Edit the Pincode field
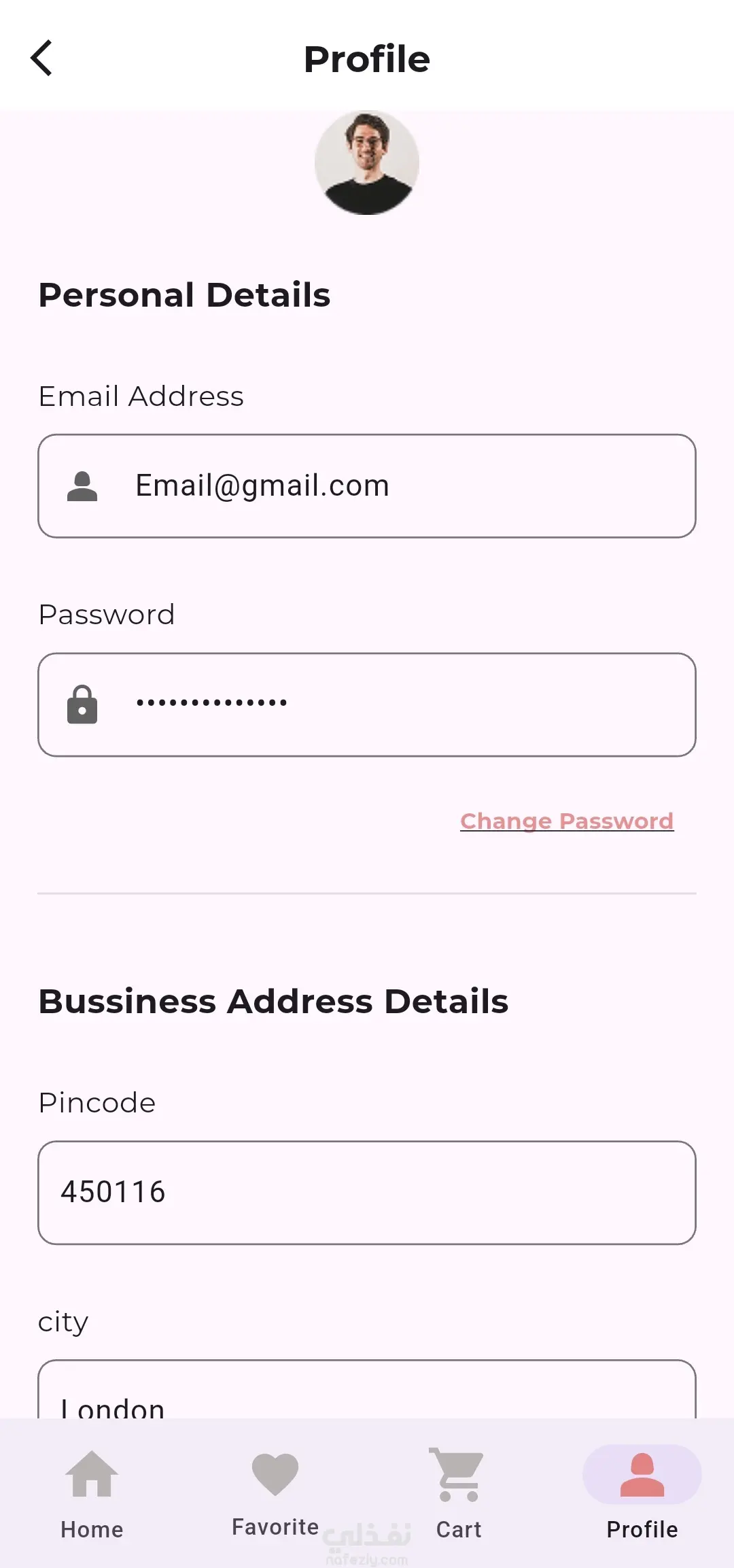Screen dimensions: 734x1568 point(367,1193)
